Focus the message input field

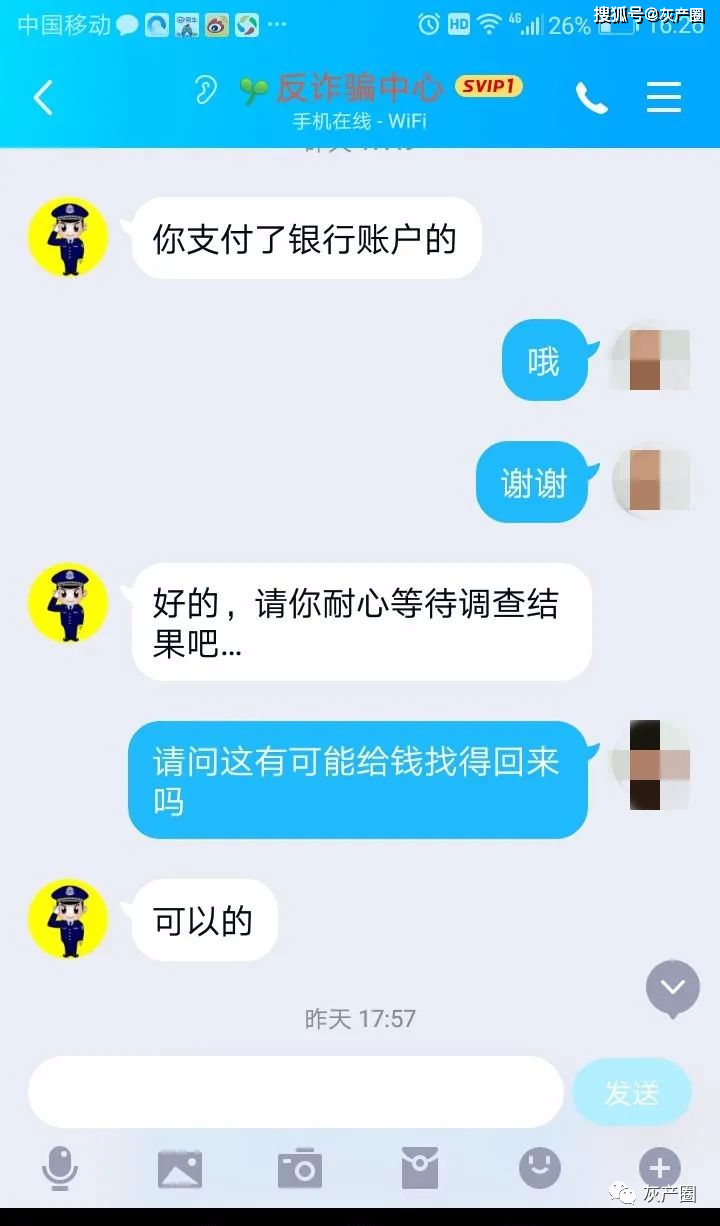pos(296,1092)
